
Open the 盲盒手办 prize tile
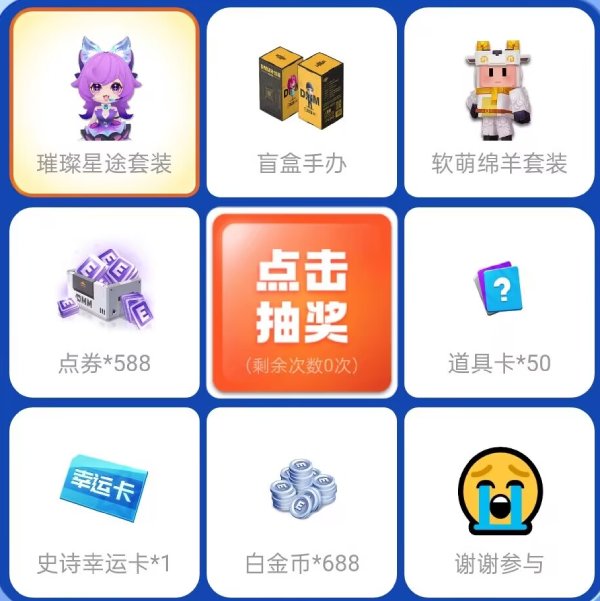tap(302, 102)
